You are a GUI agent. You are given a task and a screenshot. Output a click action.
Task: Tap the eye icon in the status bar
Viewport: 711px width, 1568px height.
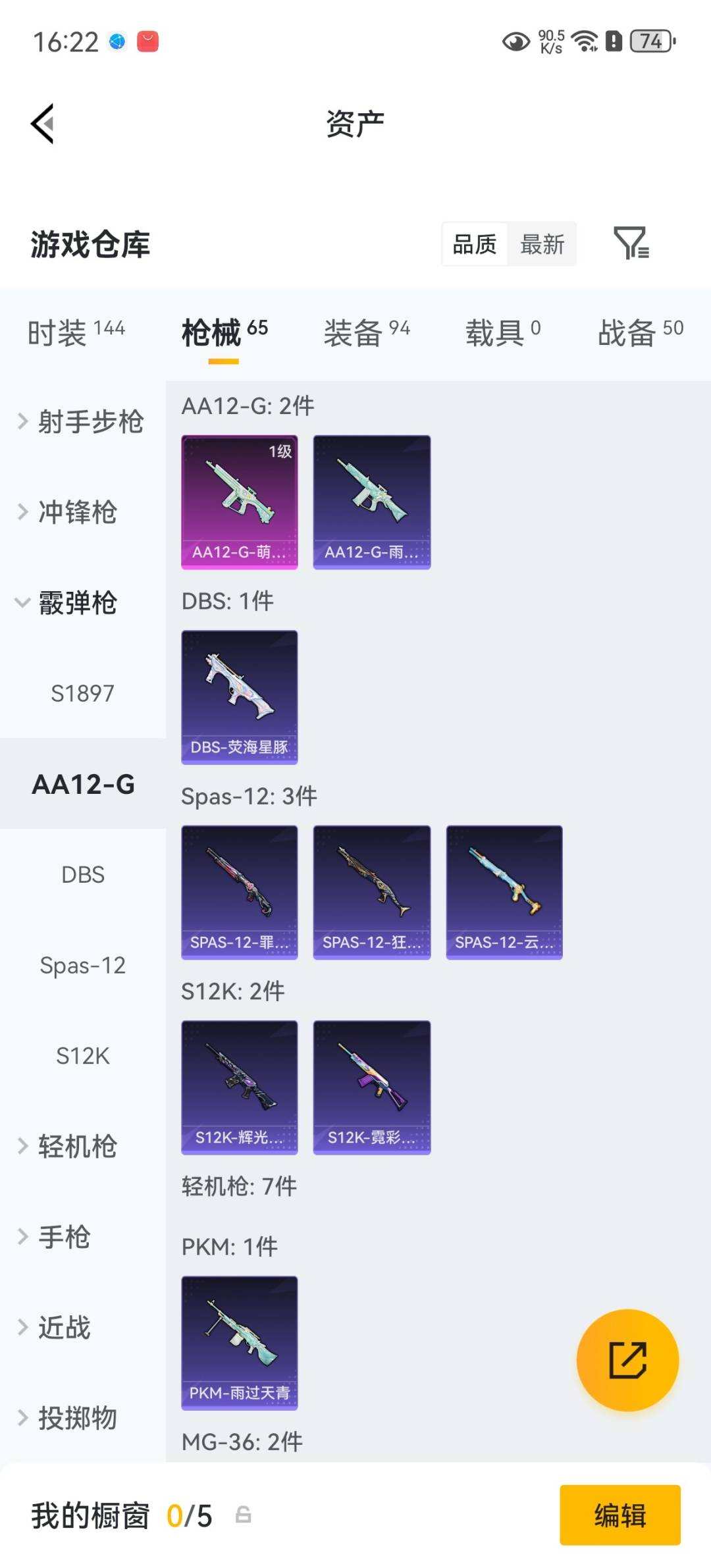pos(516,41)
